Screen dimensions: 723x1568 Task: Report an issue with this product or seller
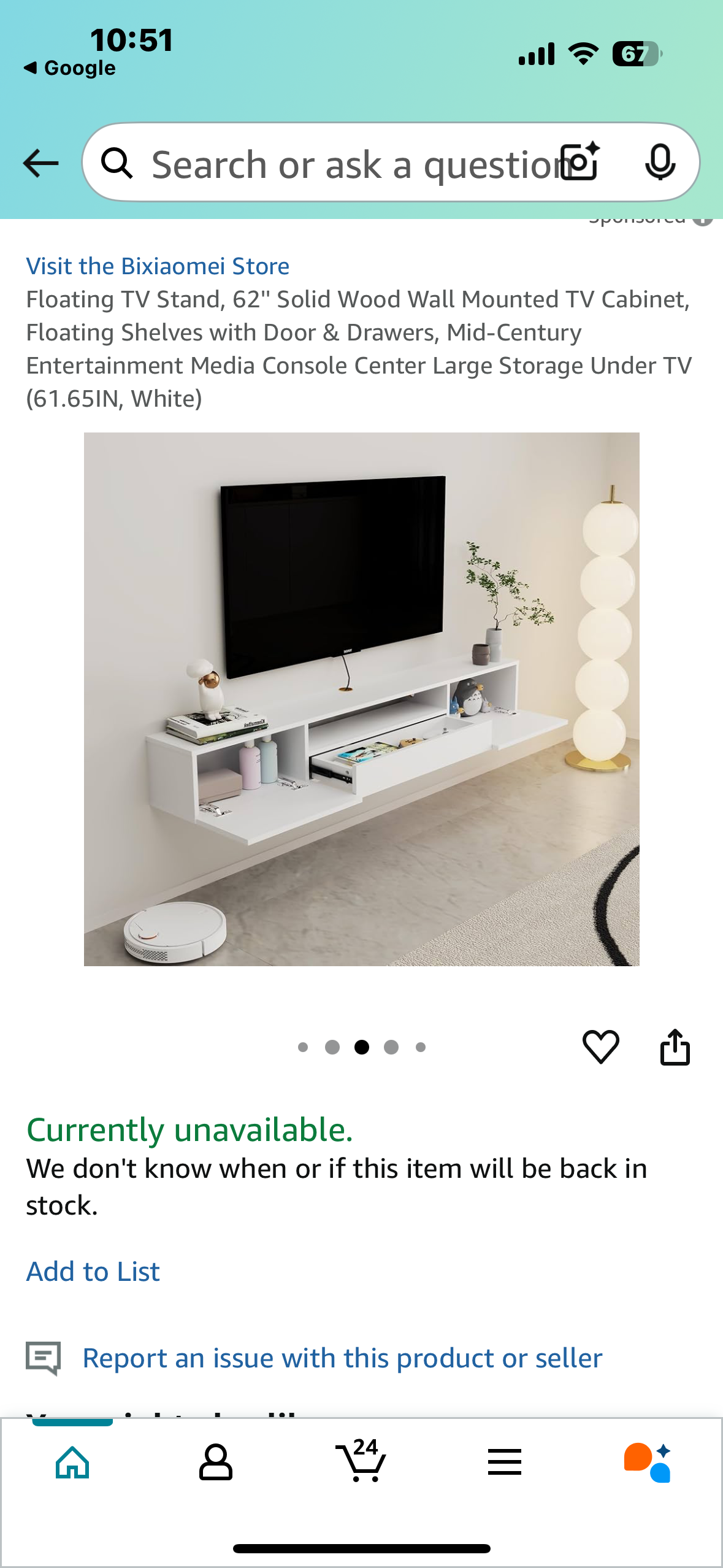click(342, 1358)
